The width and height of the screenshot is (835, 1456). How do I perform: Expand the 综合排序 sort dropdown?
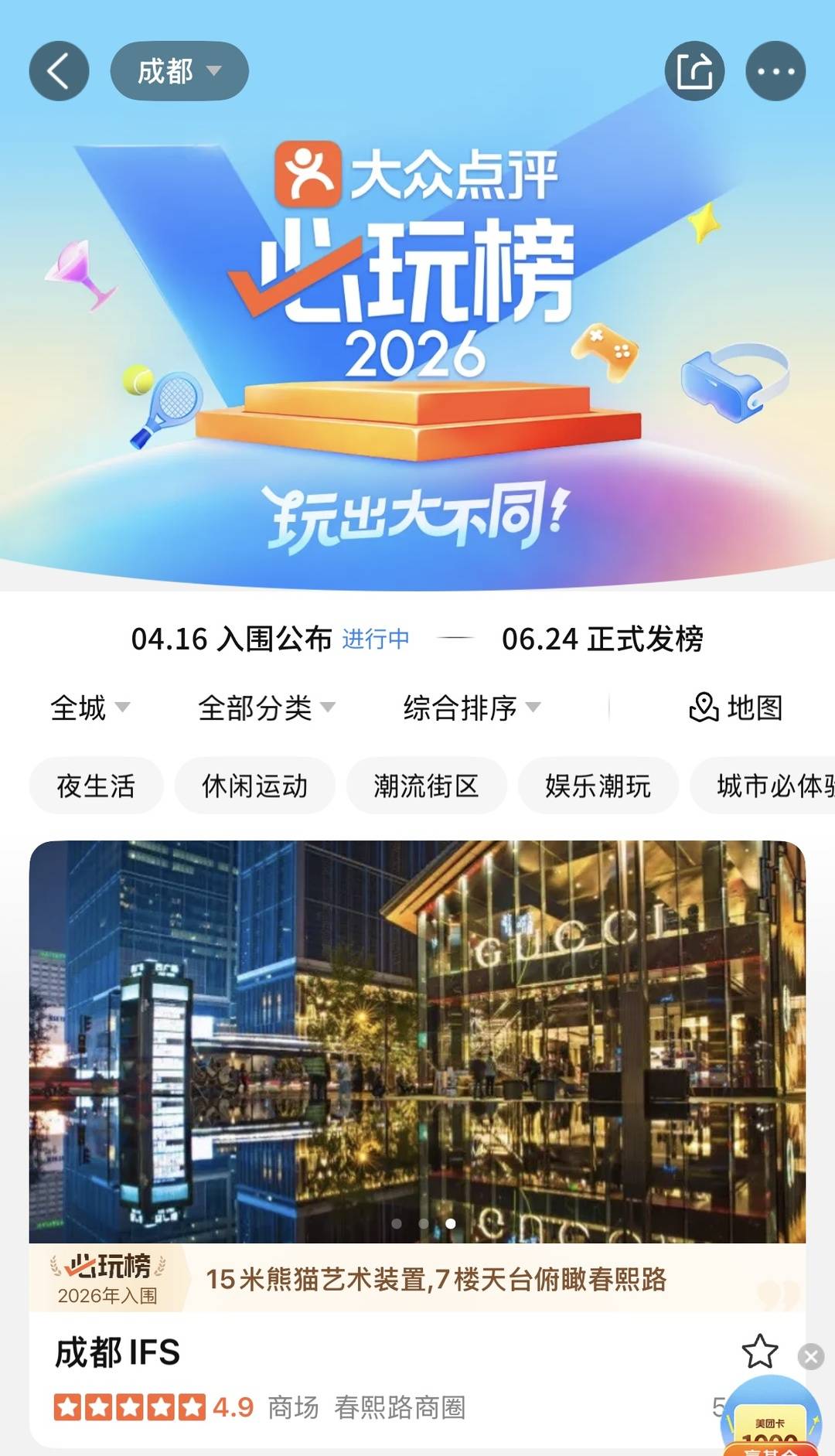pyautogui.click(x=472, y=708)
